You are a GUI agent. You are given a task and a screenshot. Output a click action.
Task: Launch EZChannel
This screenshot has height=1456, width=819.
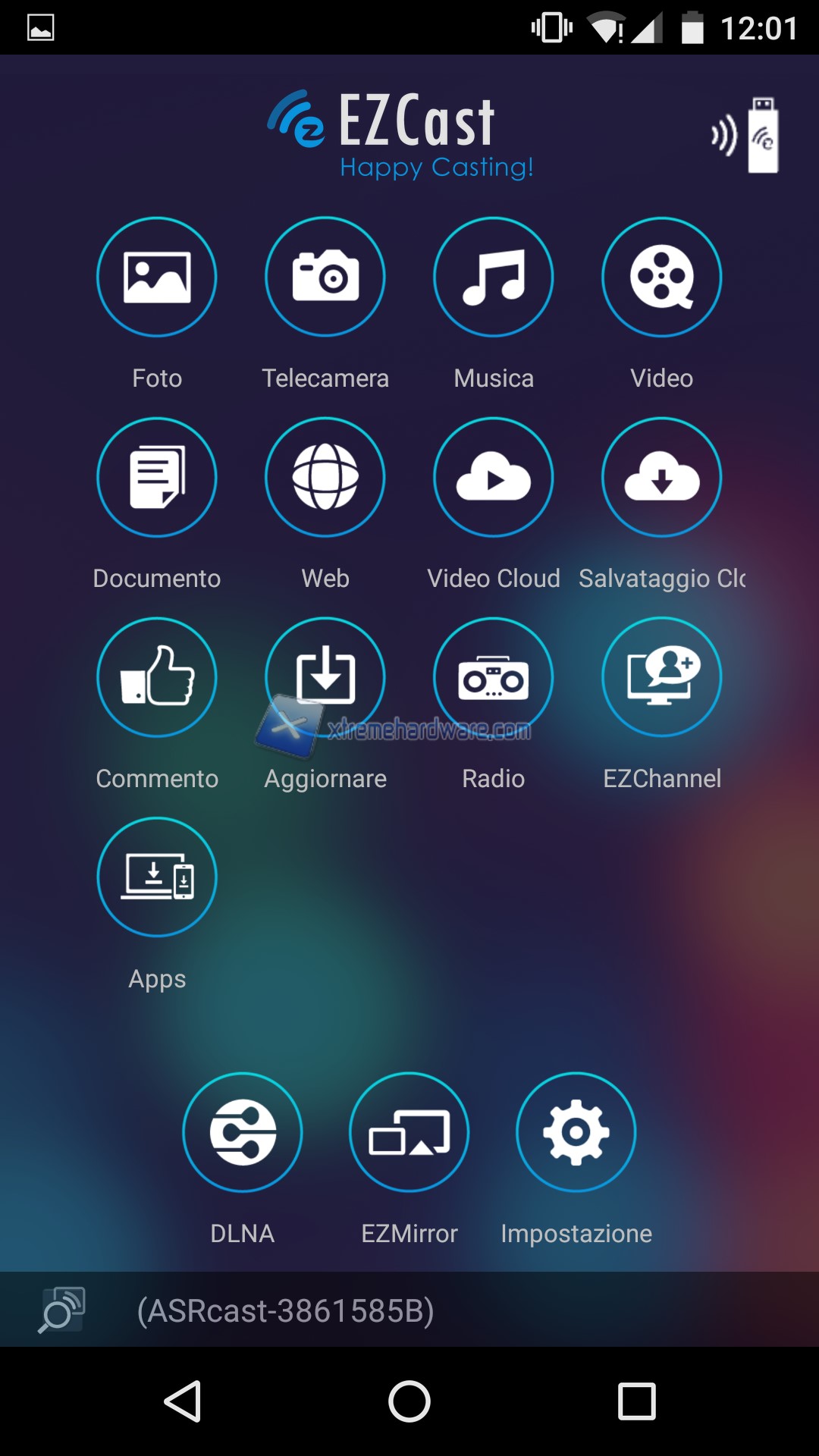pyautogui.click(x=662, y=678)
